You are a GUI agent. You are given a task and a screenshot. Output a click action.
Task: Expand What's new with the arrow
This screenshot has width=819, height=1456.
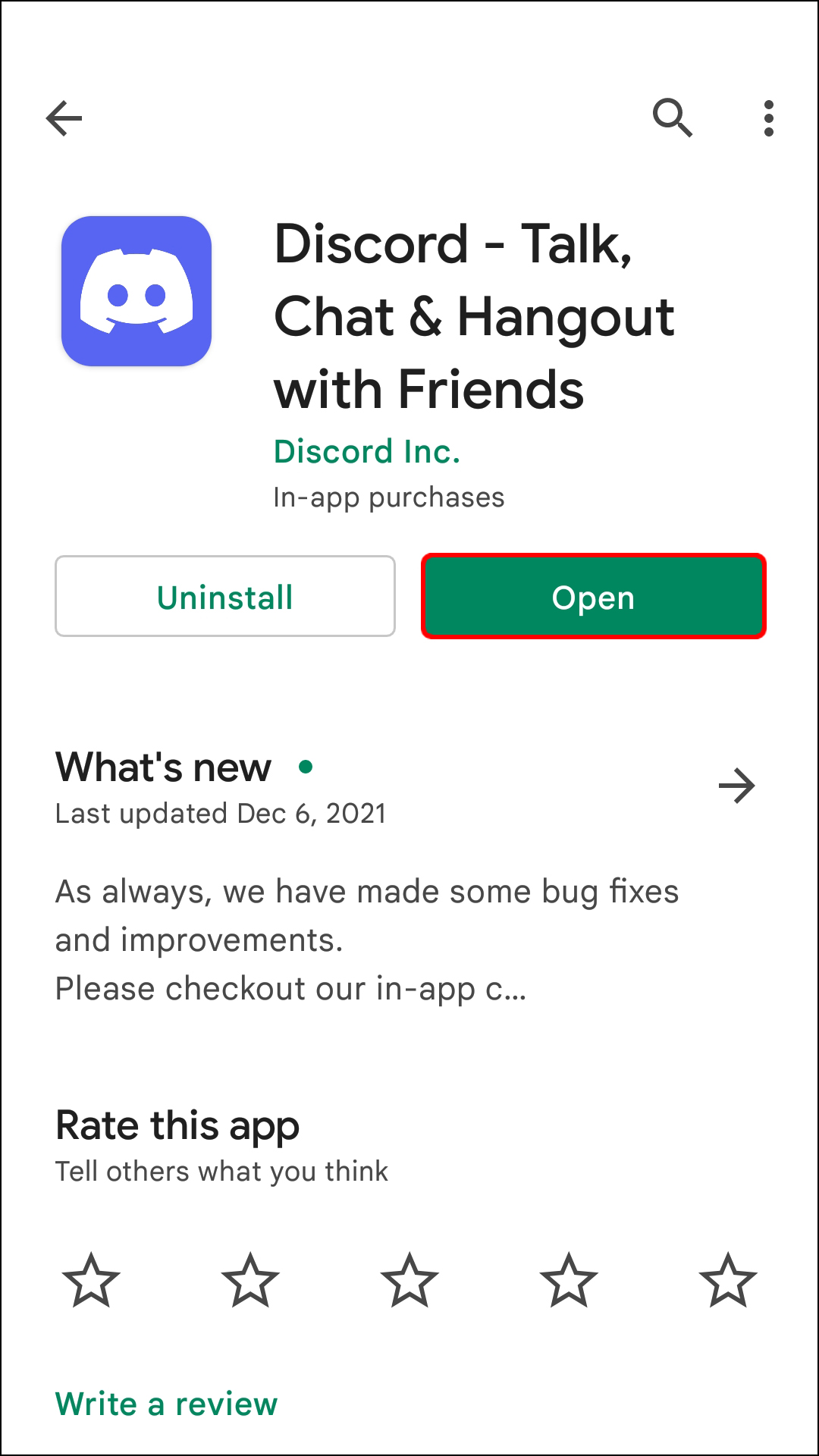[x=736, y=786]
